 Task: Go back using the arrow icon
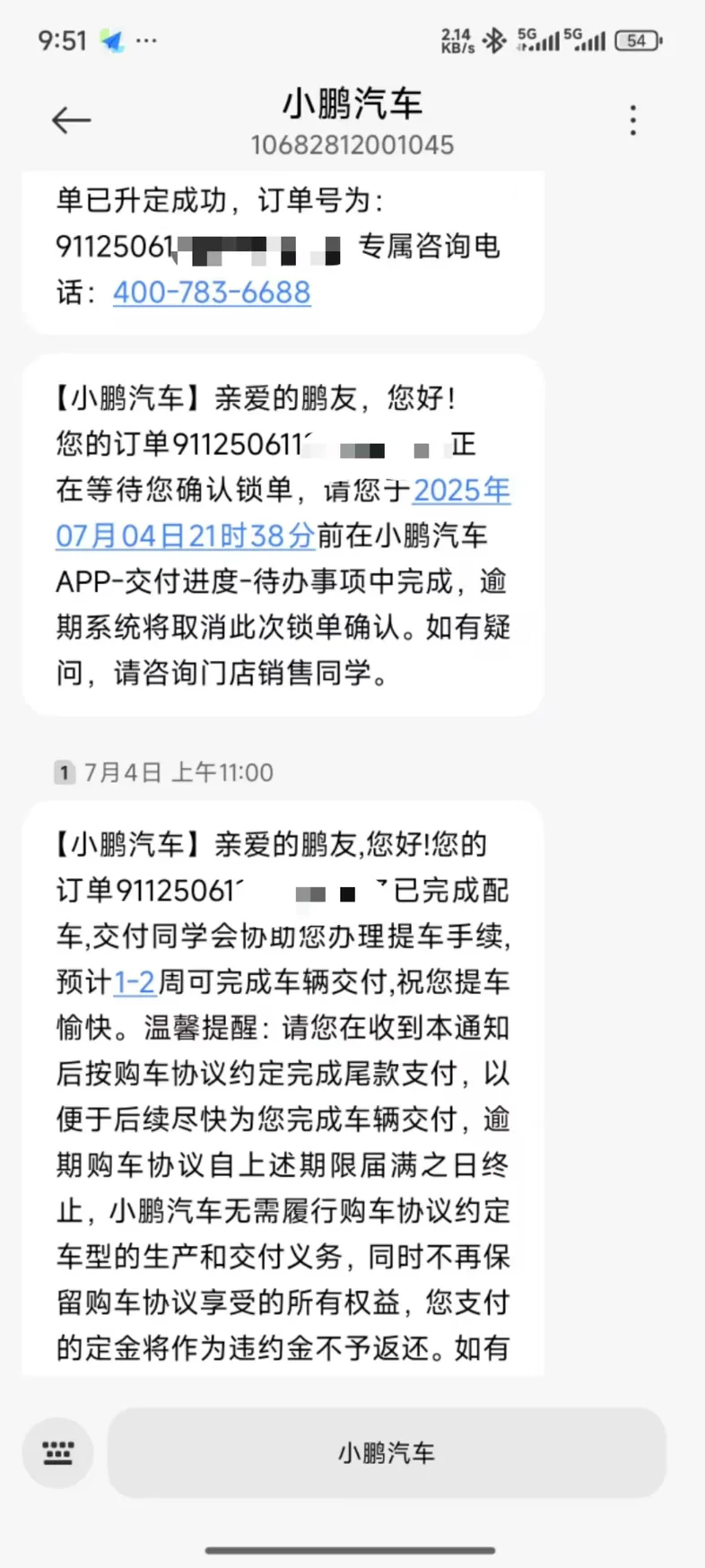(71, 120)
